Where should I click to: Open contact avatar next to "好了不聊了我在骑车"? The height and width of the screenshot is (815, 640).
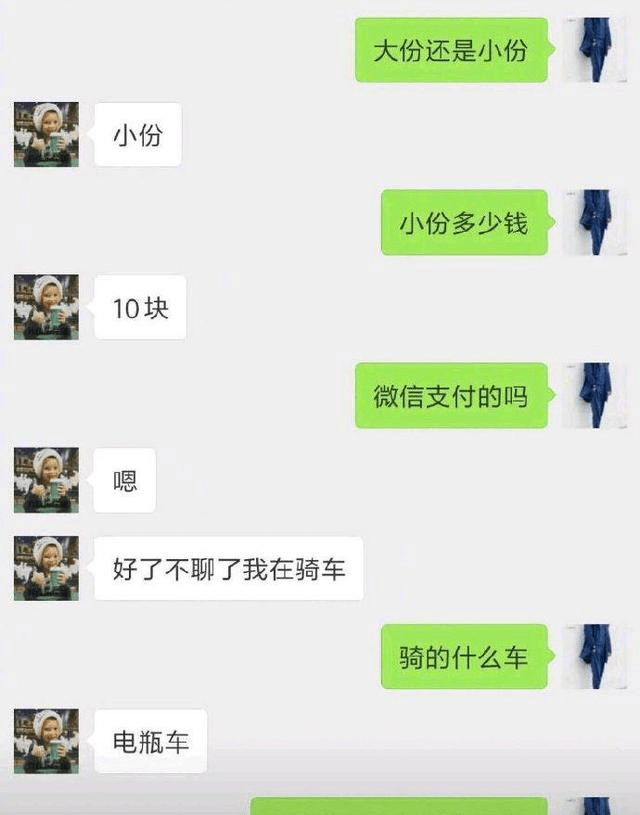(x=46, y=567)
